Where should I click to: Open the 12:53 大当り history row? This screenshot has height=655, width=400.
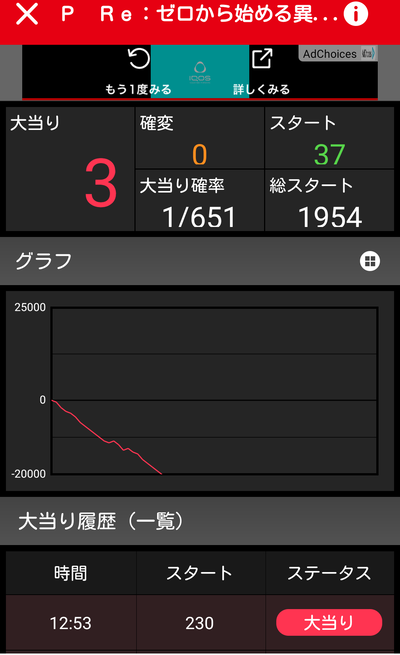click(x=200, y=623)
